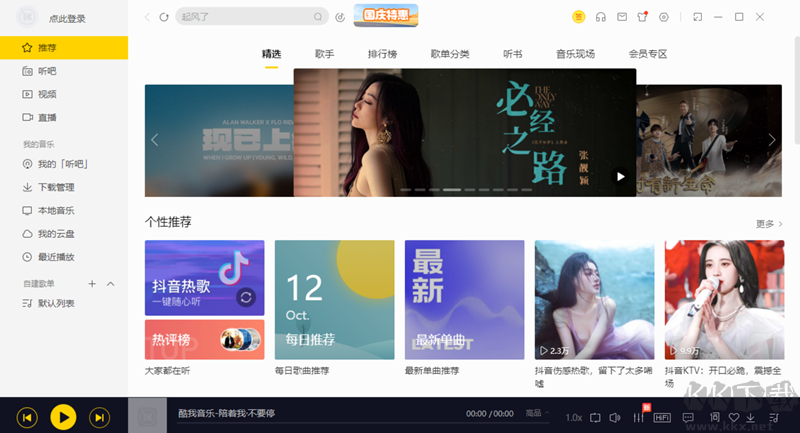This screenshot has height=433, width=800.
Task: Switch to the 歌手 tab
Action: [x=324, y=54]
